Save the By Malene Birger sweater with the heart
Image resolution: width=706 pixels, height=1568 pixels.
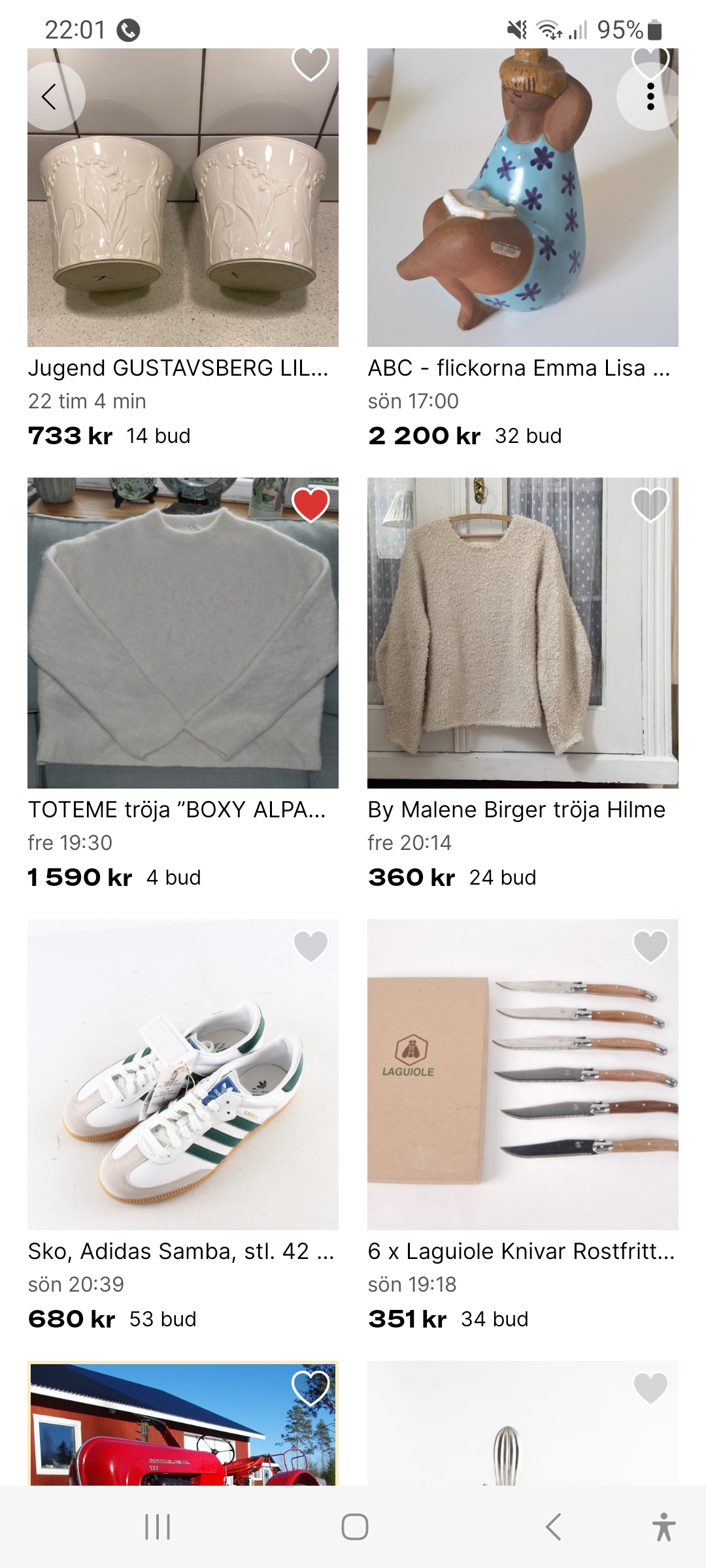click(x=650, y=504)
